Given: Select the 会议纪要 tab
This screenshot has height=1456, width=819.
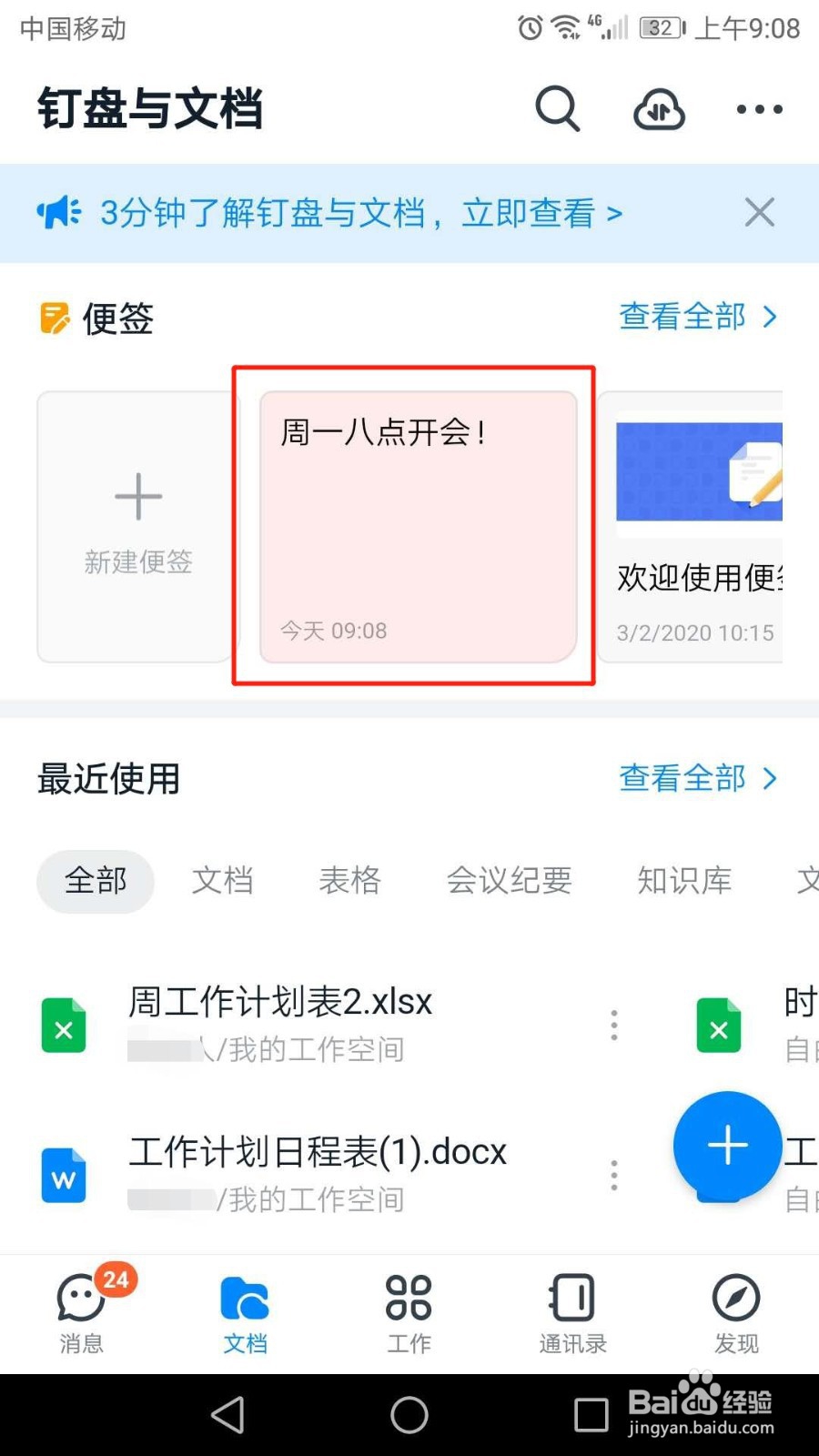Looking at the screenshot, I should [x=509, y=880].
